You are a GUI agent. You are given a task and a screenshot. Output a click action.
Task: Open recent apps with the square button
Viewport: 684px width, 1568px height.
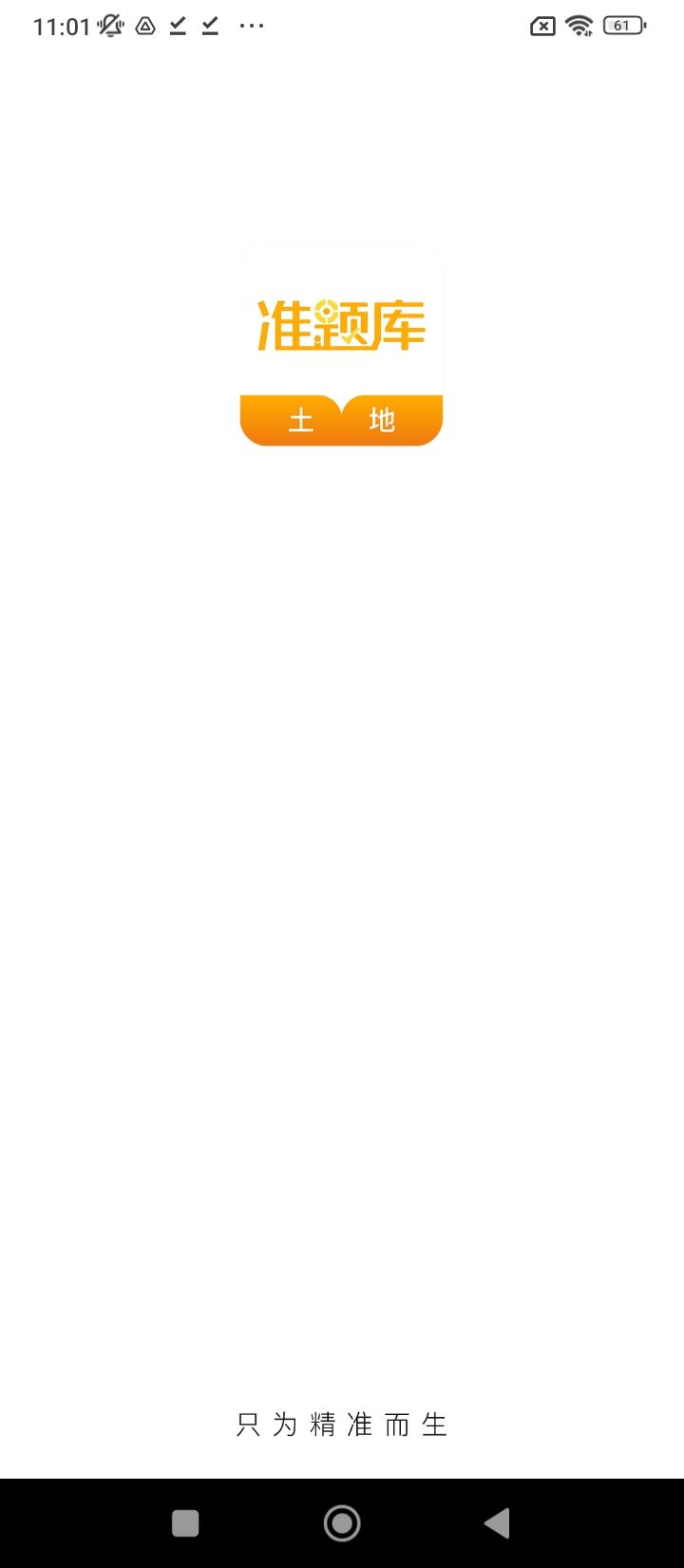(186, 1523)
